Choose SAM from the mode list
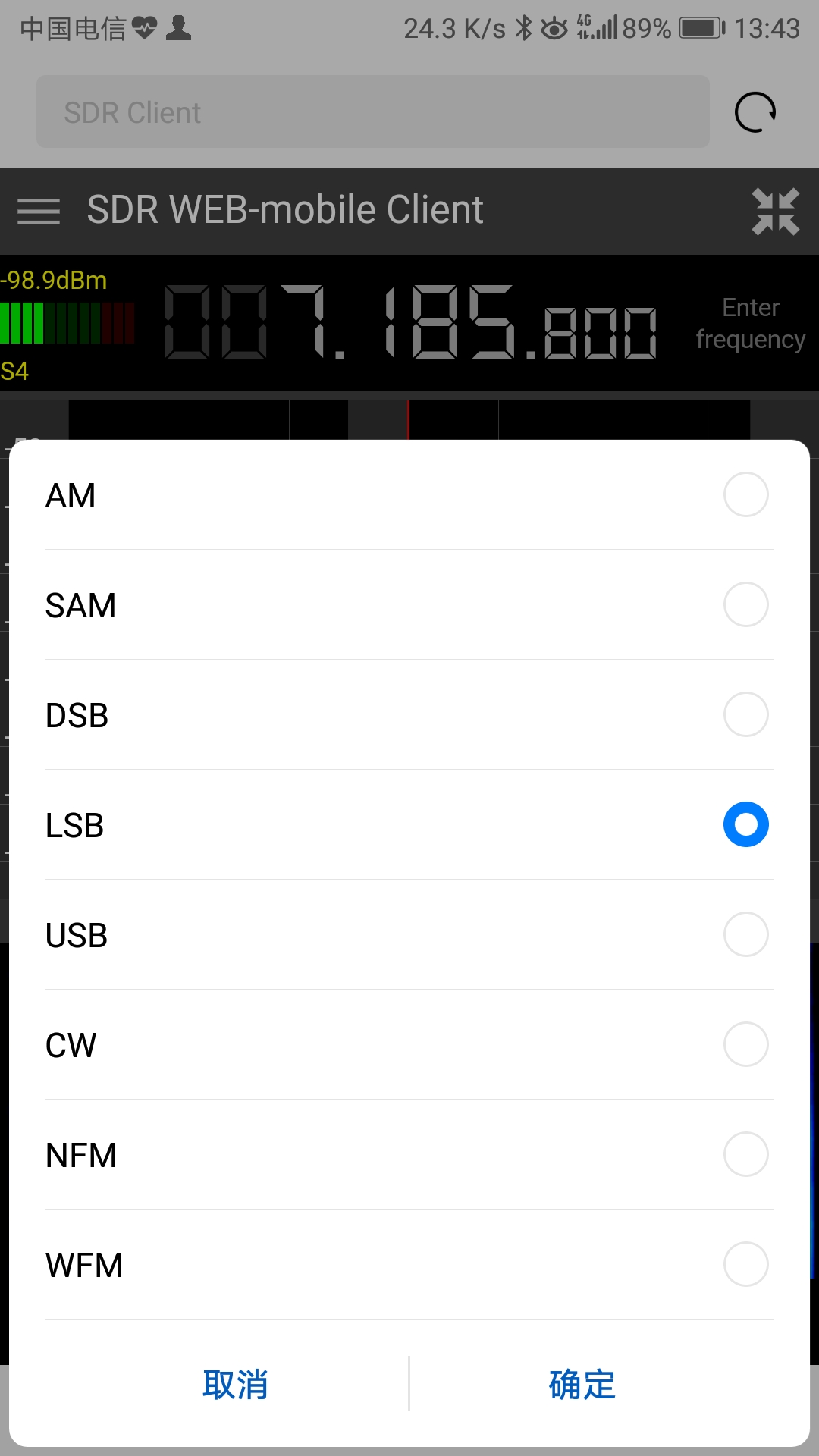Image resolution: width=819 pixels, height=1456 pixels. pyautogui.click(x=409, y=605)
